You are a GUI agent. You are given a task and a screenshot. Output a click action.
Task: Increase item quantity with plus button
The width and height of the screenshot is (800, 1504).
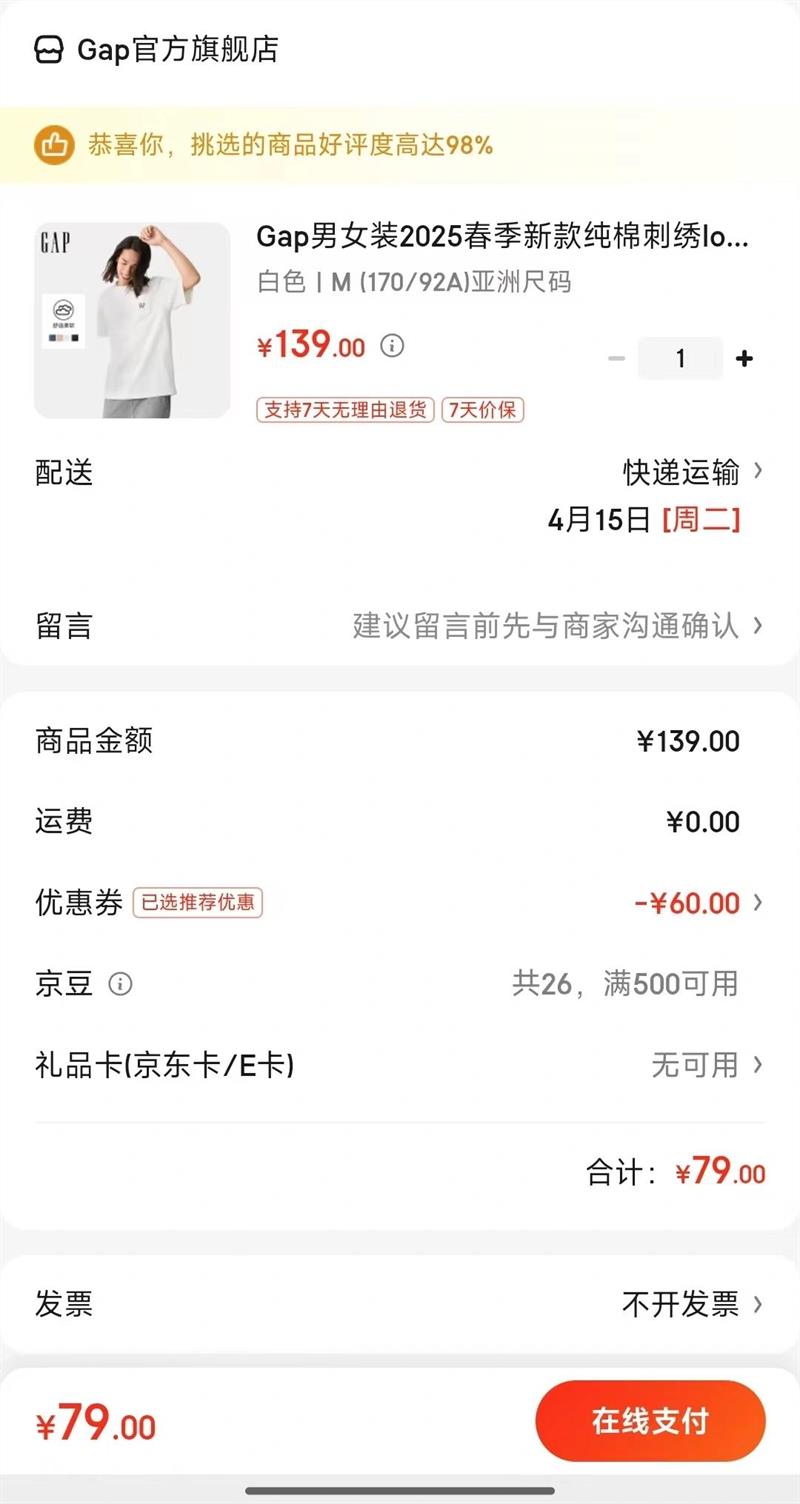click(x=744, y=359)
